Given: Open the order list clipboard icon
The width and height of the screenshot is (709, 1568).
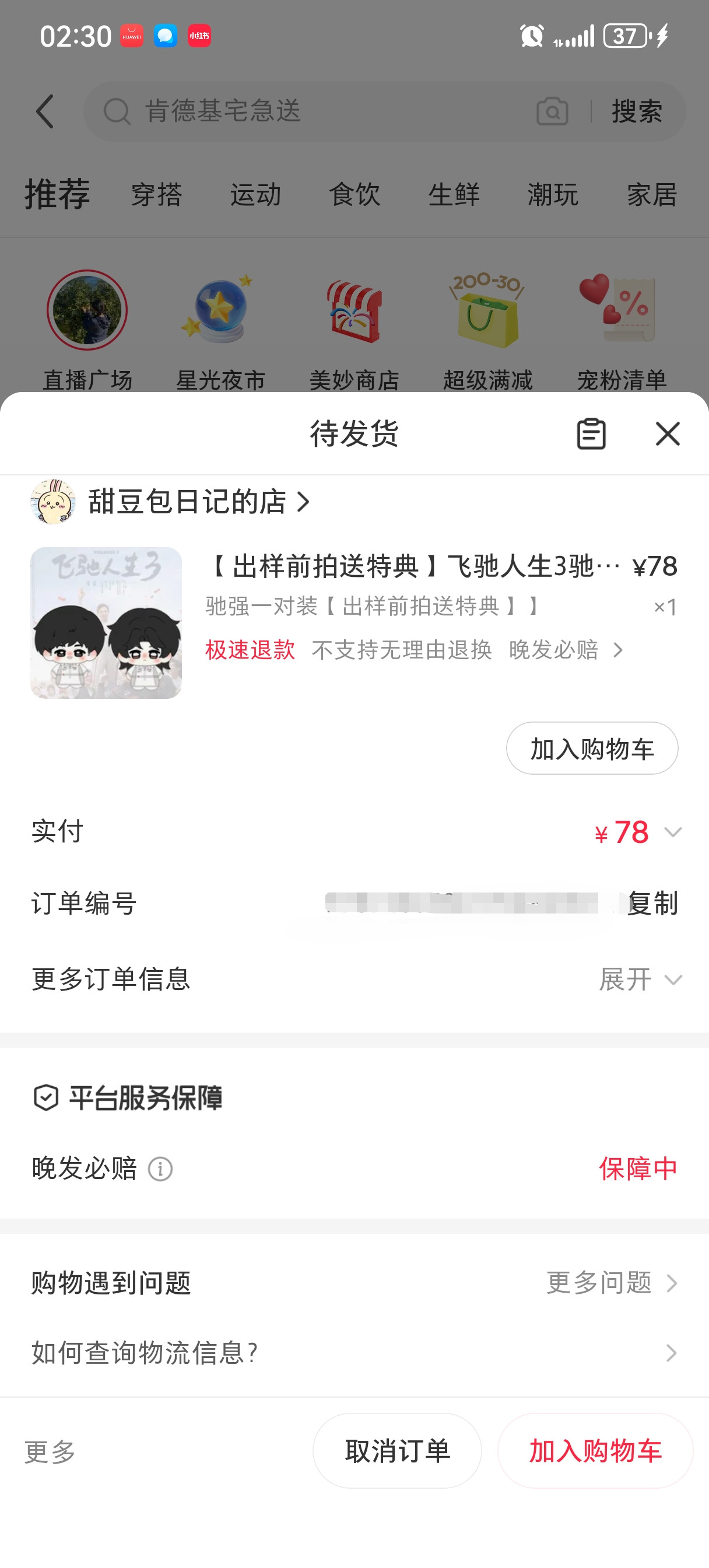Looking at the screenshot, I should coord(590,434).
